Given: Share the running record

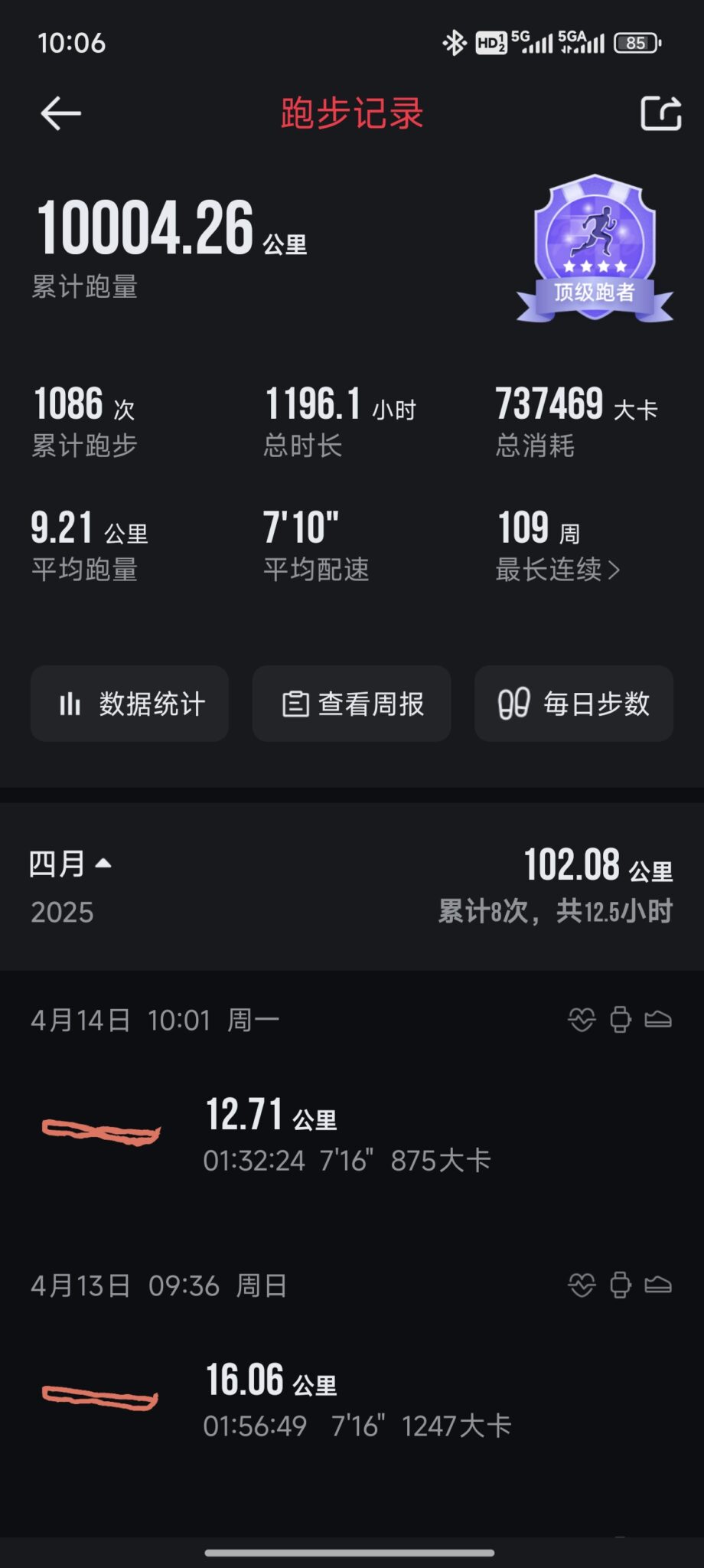Looking at the screenshot, I should (660, 114).
